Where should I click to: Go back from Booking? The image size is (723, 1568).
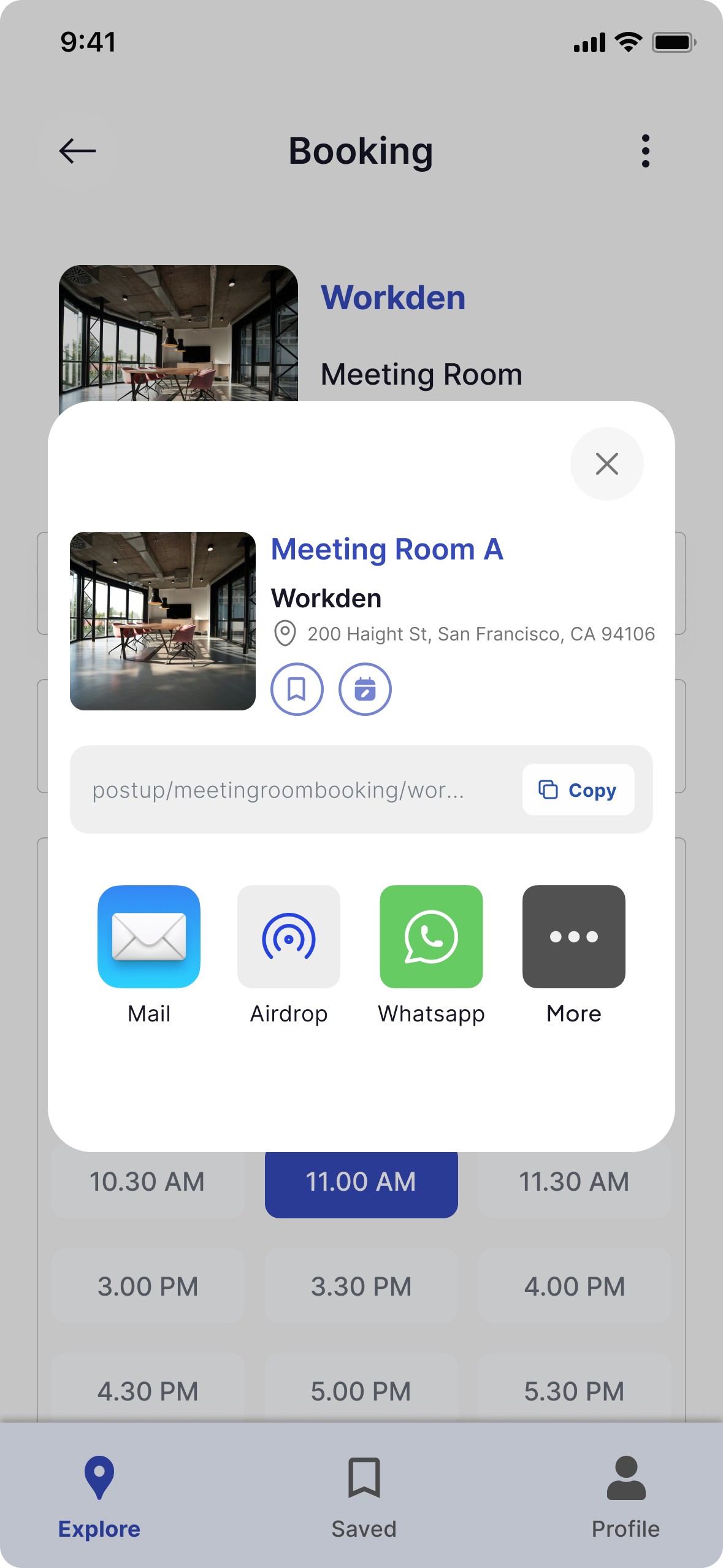77,151
